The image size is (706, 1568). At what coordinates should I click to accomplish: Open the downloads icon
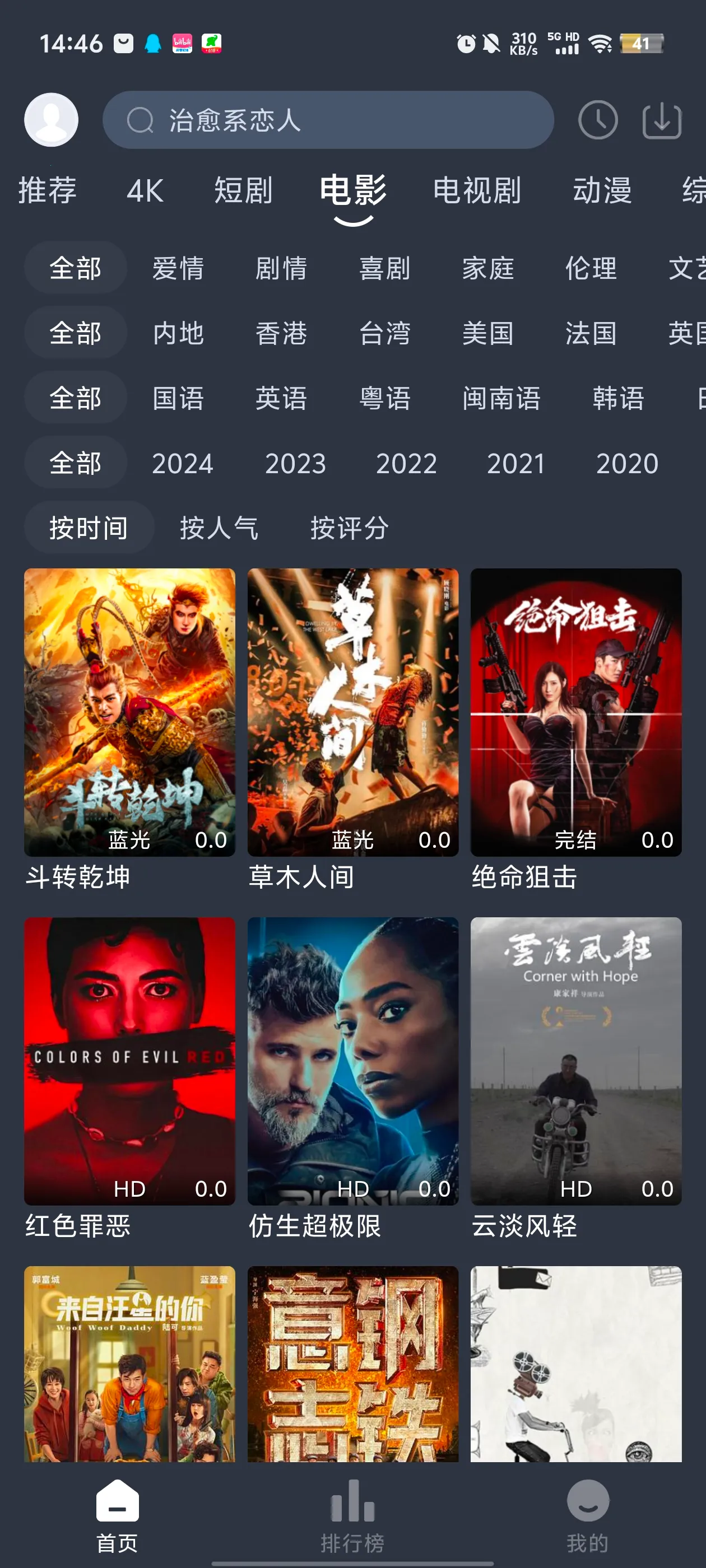pos(662,120)
